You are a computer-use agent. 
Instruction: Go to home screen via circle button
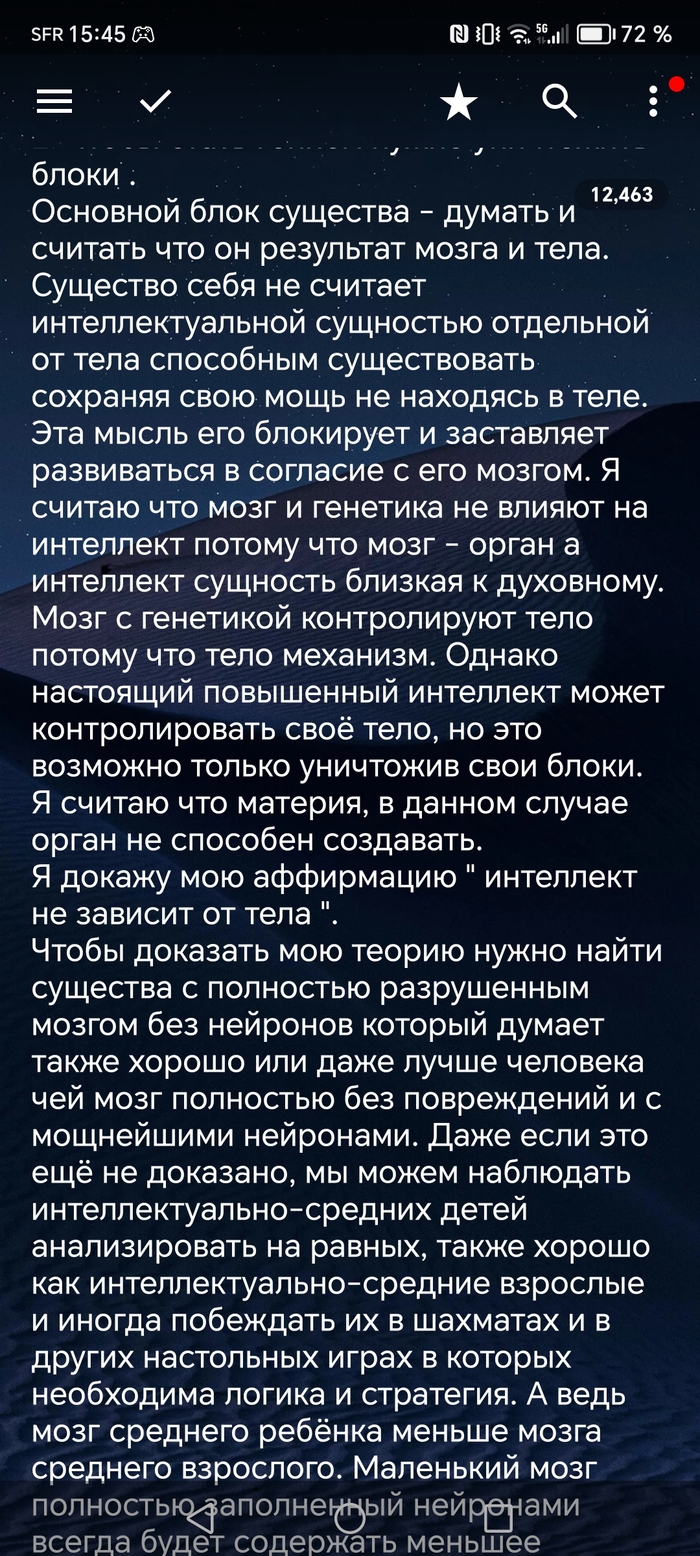(x=349, y=1519)
